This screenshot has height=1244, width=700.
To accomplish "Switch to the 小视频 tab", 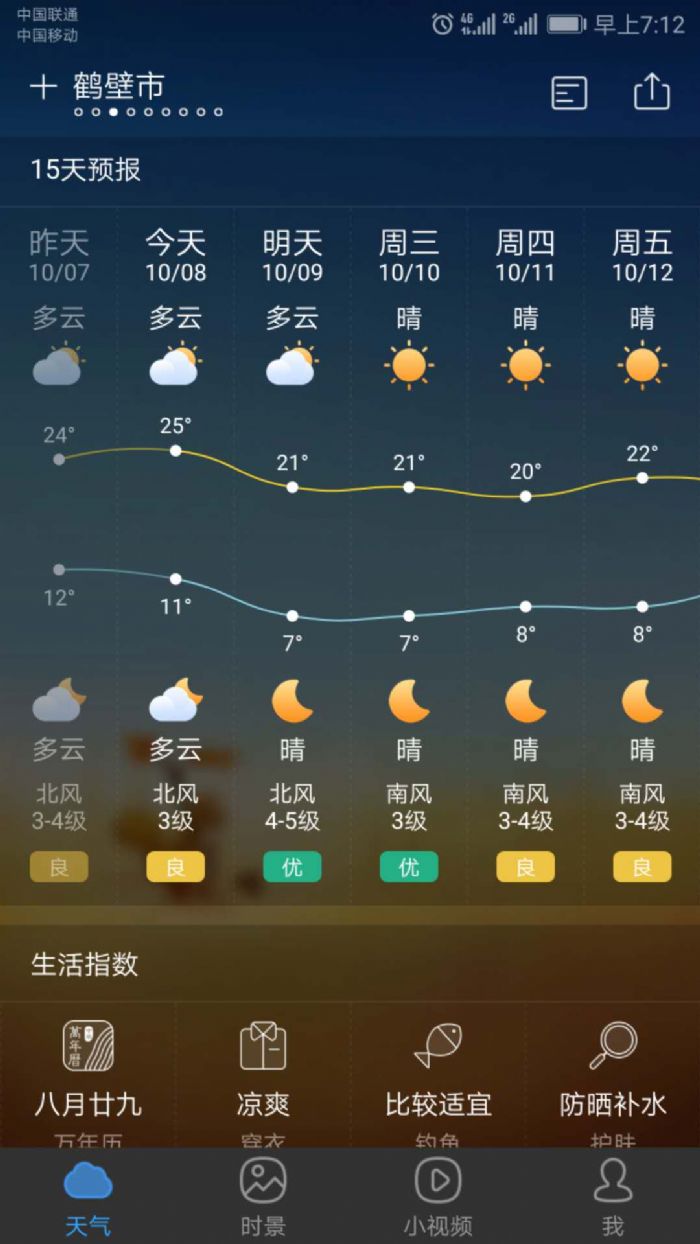I will (438, 1196).
